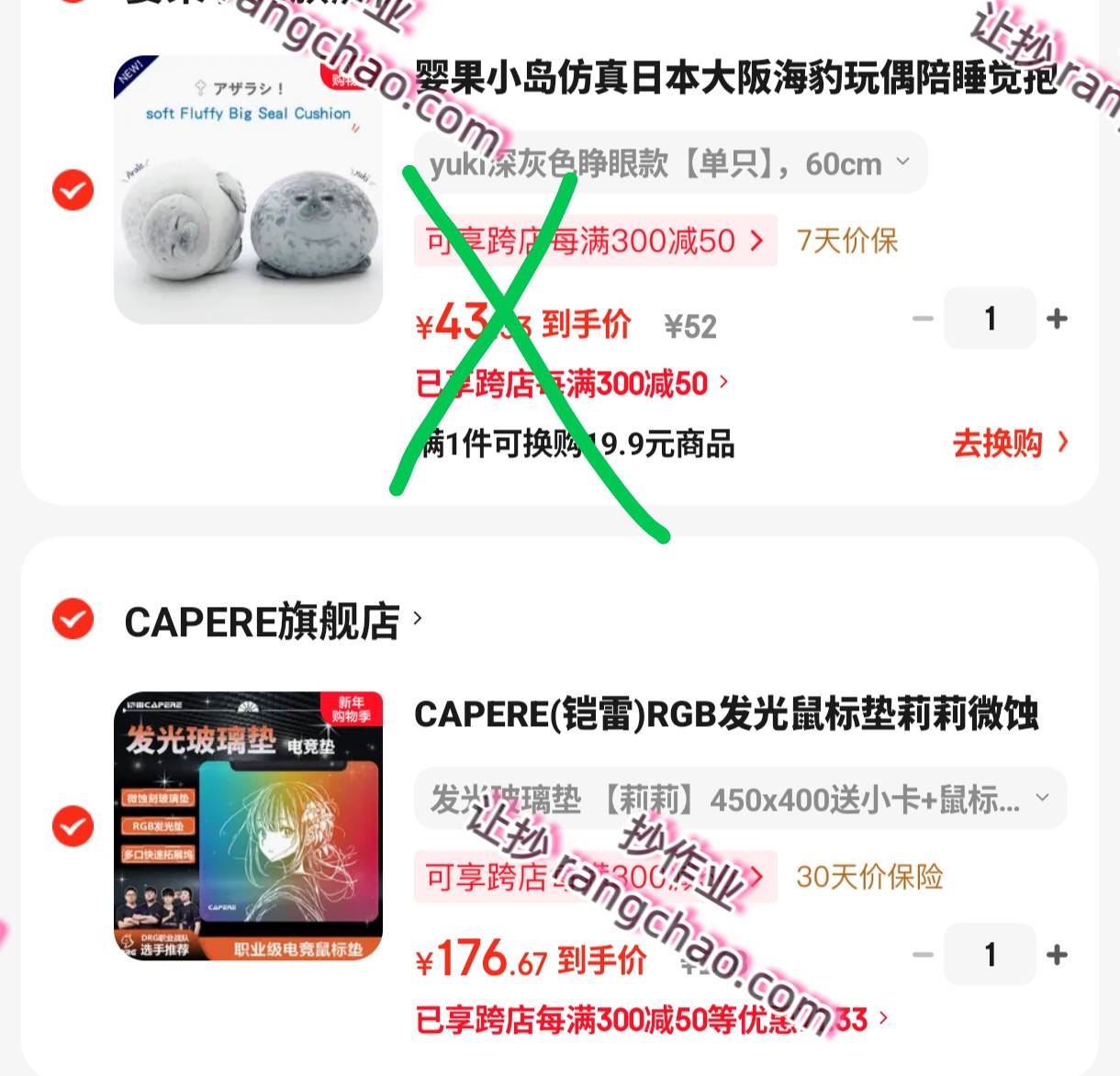View 已享跨店每满300减50 details for seal toy

(571, 383)
